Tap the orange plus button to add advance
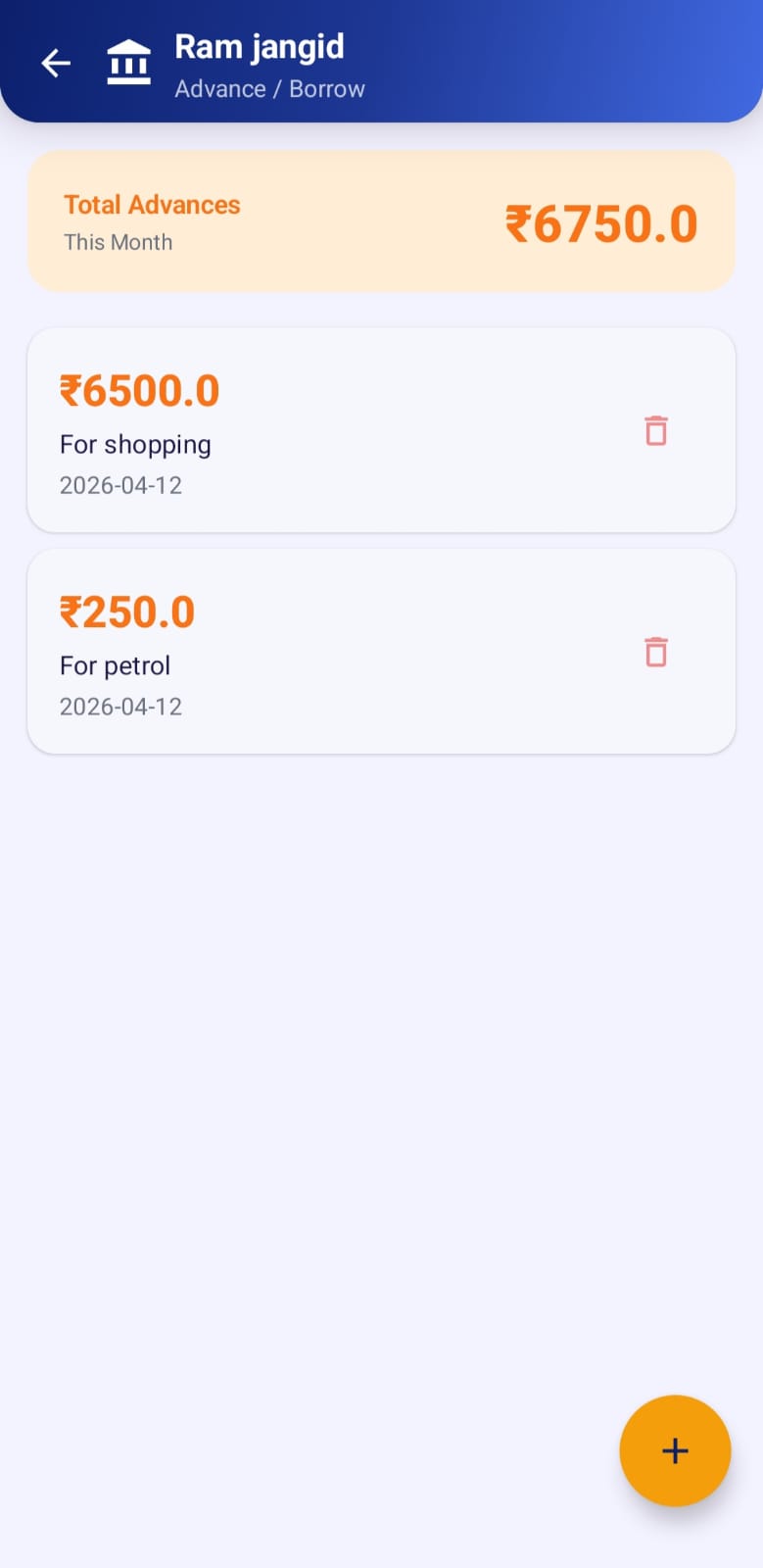 [674, 1451]
